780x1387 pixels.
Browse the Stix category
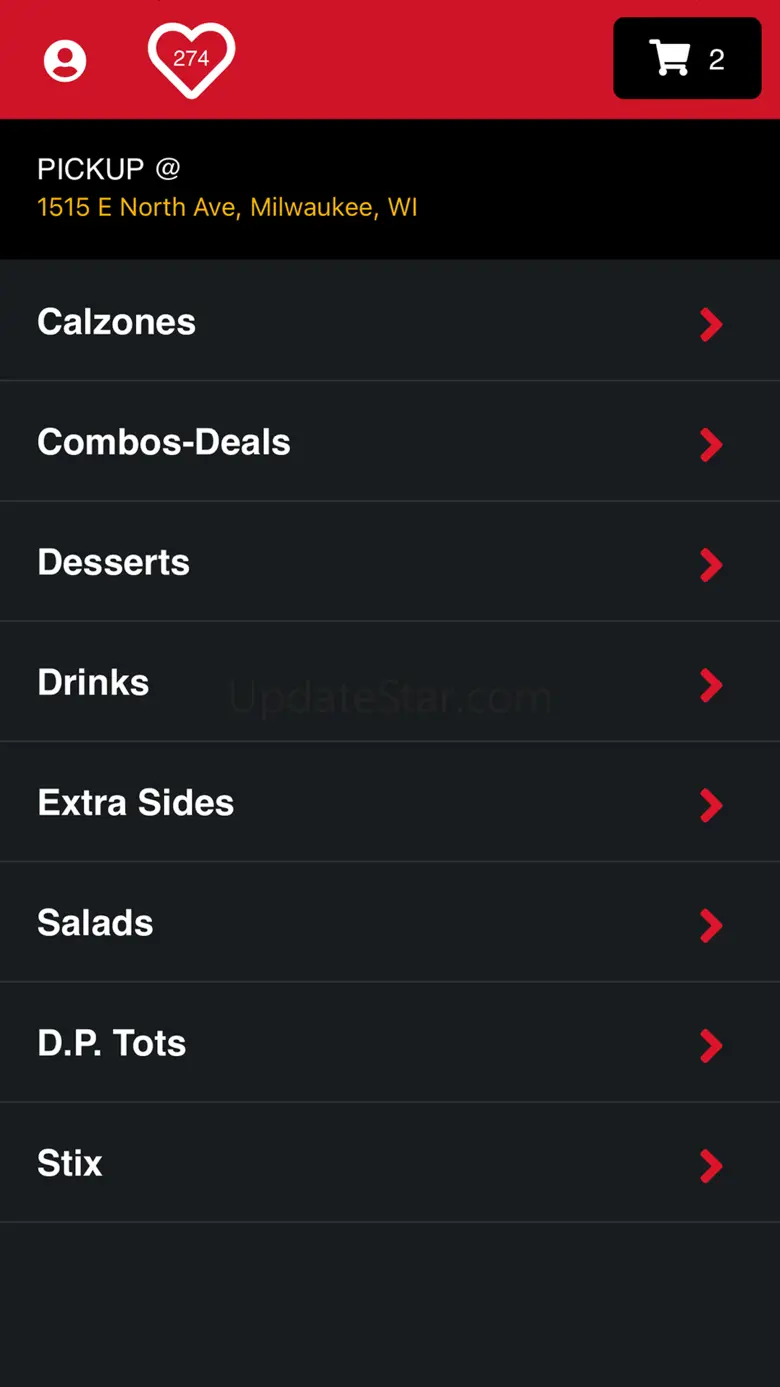coord(390,1163)
